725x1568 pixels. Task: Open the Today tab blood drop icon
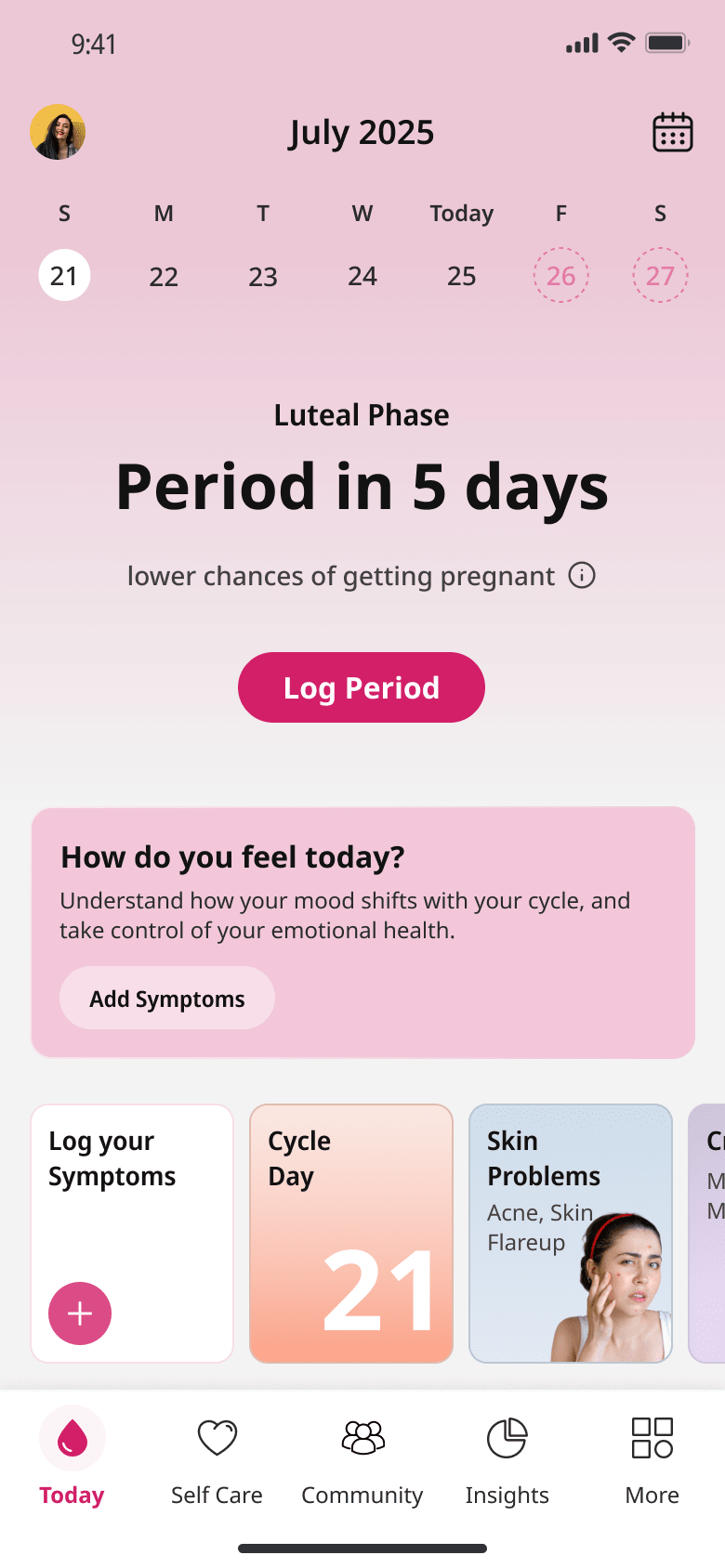[72, 1436]
